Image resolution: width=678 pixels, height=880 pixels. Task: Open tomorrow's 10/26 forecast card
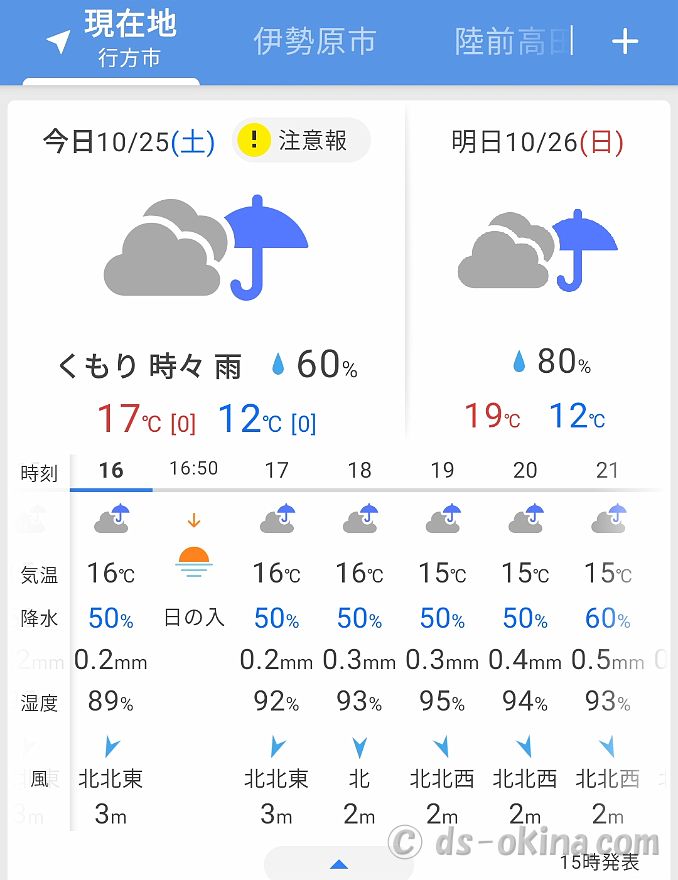538,280
